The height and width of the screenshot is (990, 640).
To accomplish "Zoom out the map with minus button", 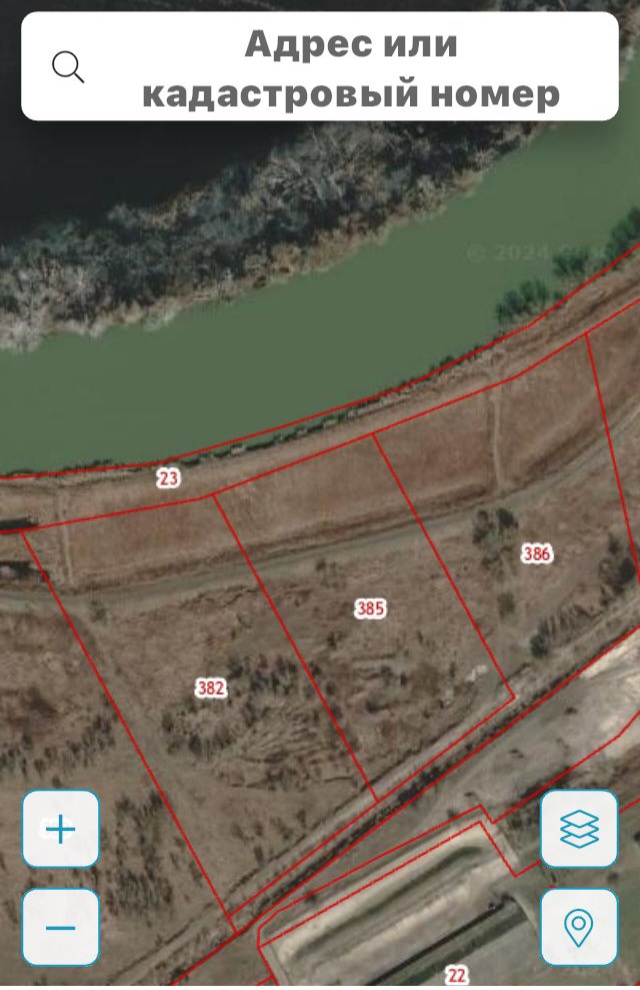I will click(x=61, y=927).
